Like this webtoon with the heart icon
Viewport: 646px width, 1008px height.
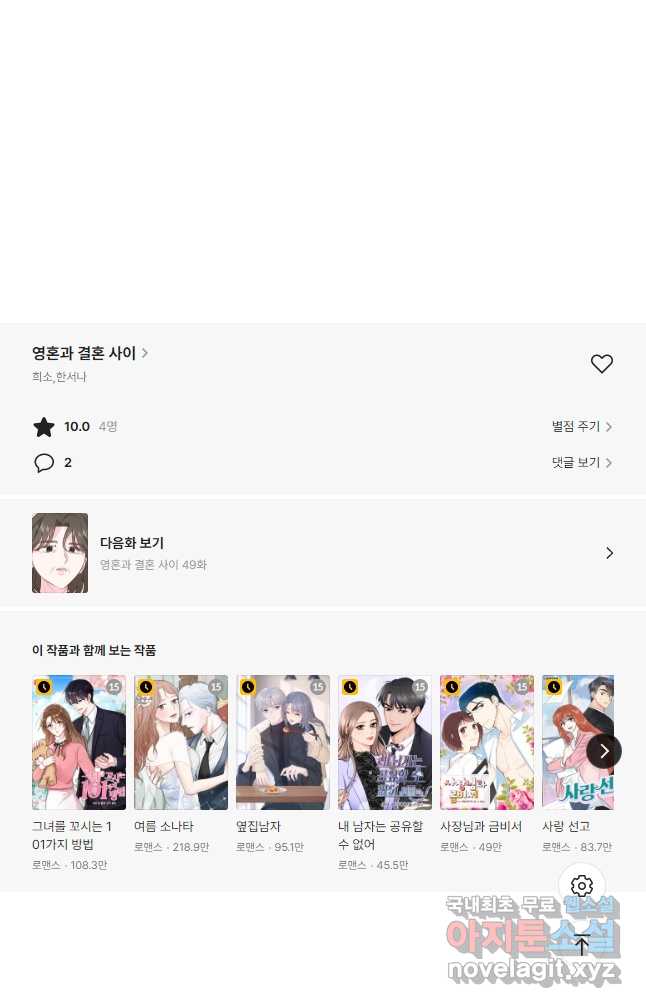(601, 364)
